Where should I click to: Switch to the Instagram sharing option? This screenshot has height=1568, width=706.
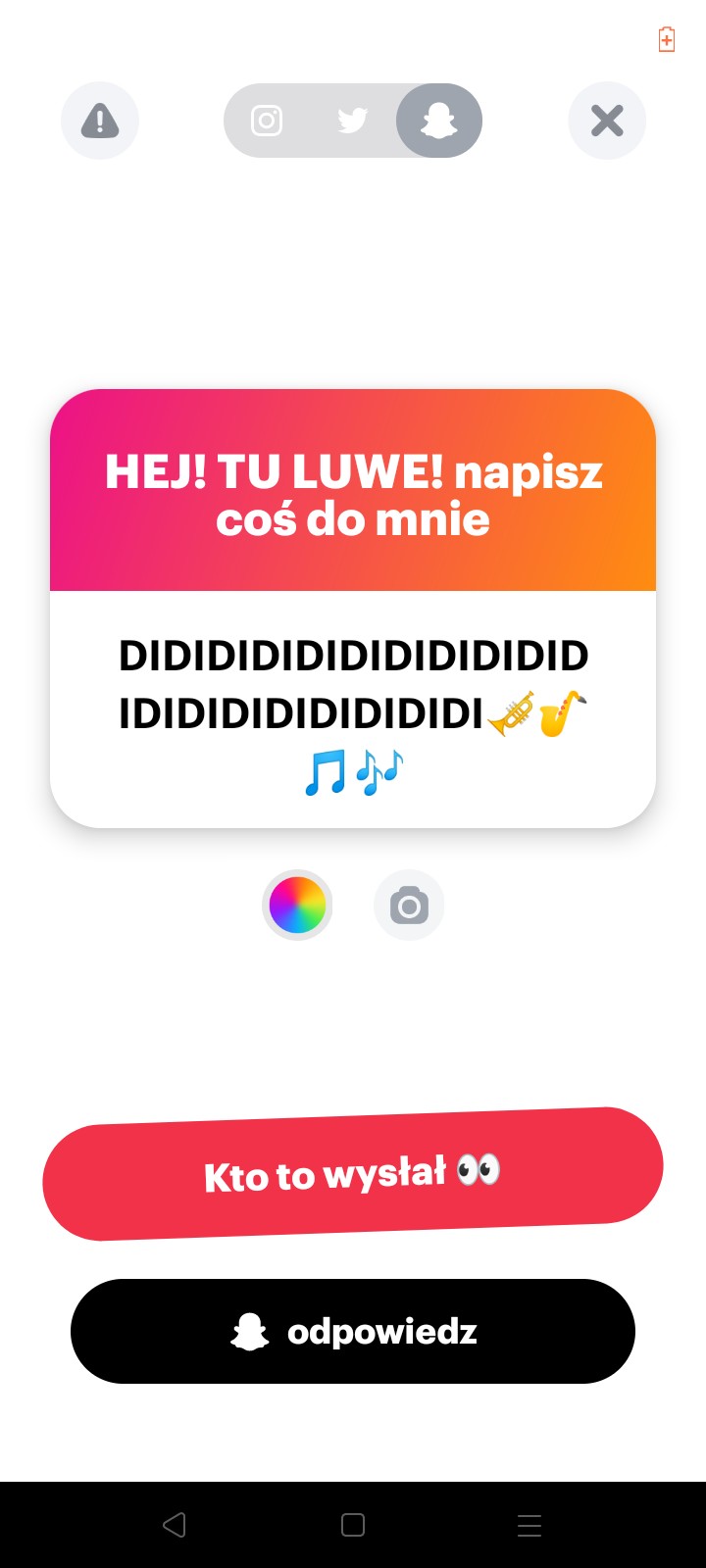click(x=267, y=121)
